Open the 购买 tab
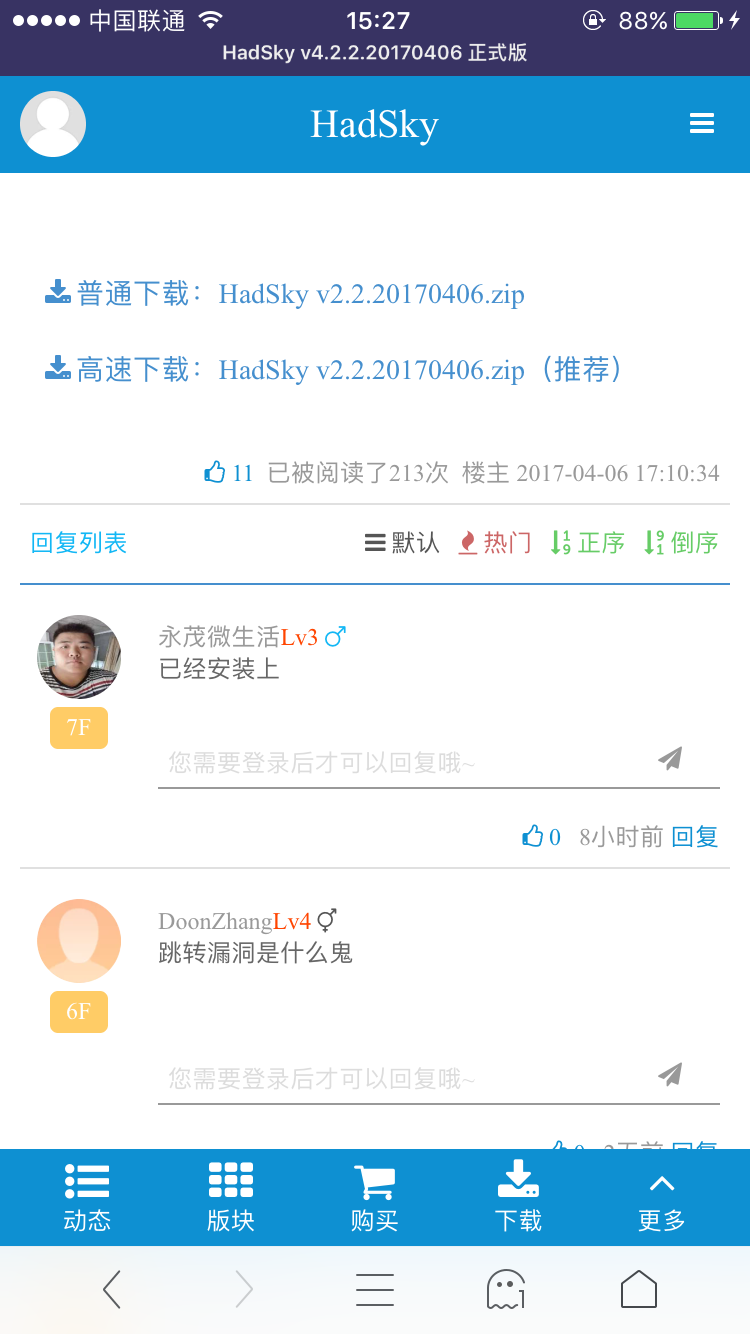This screenshot has height=1334, width=750. point(374,1197)
